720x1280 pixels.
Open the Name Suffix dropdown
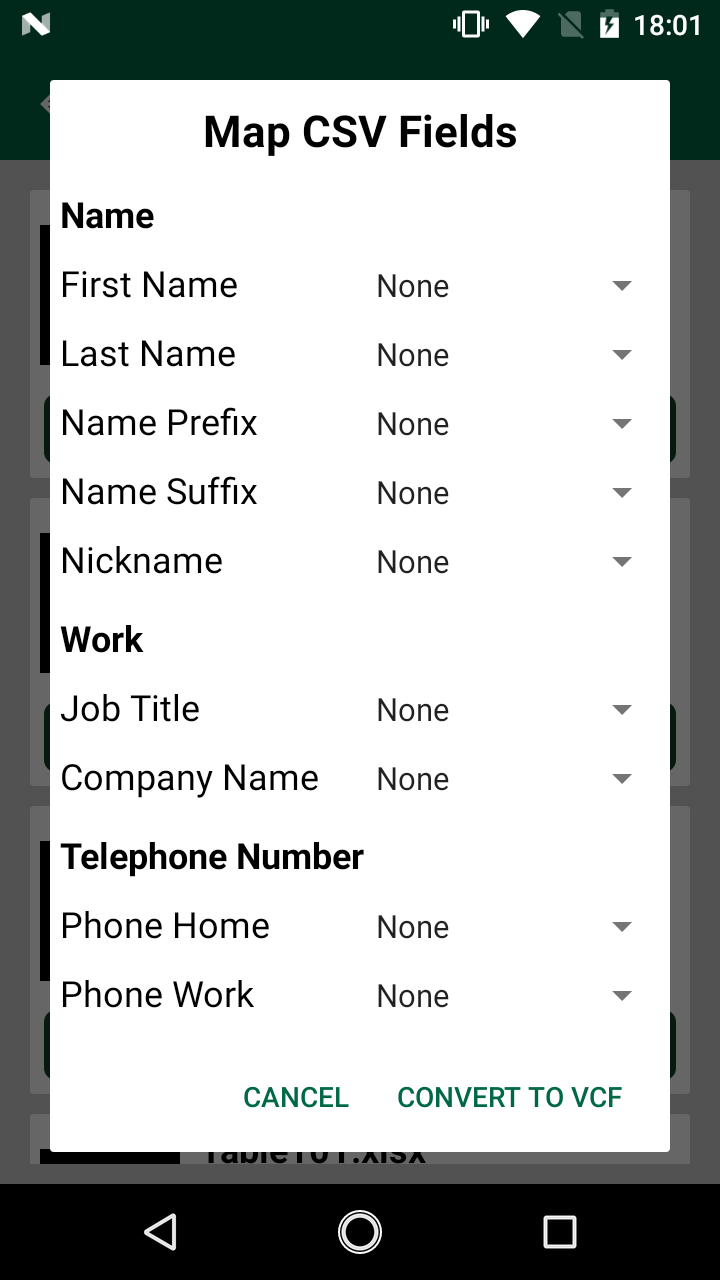(x=500, y=493)
